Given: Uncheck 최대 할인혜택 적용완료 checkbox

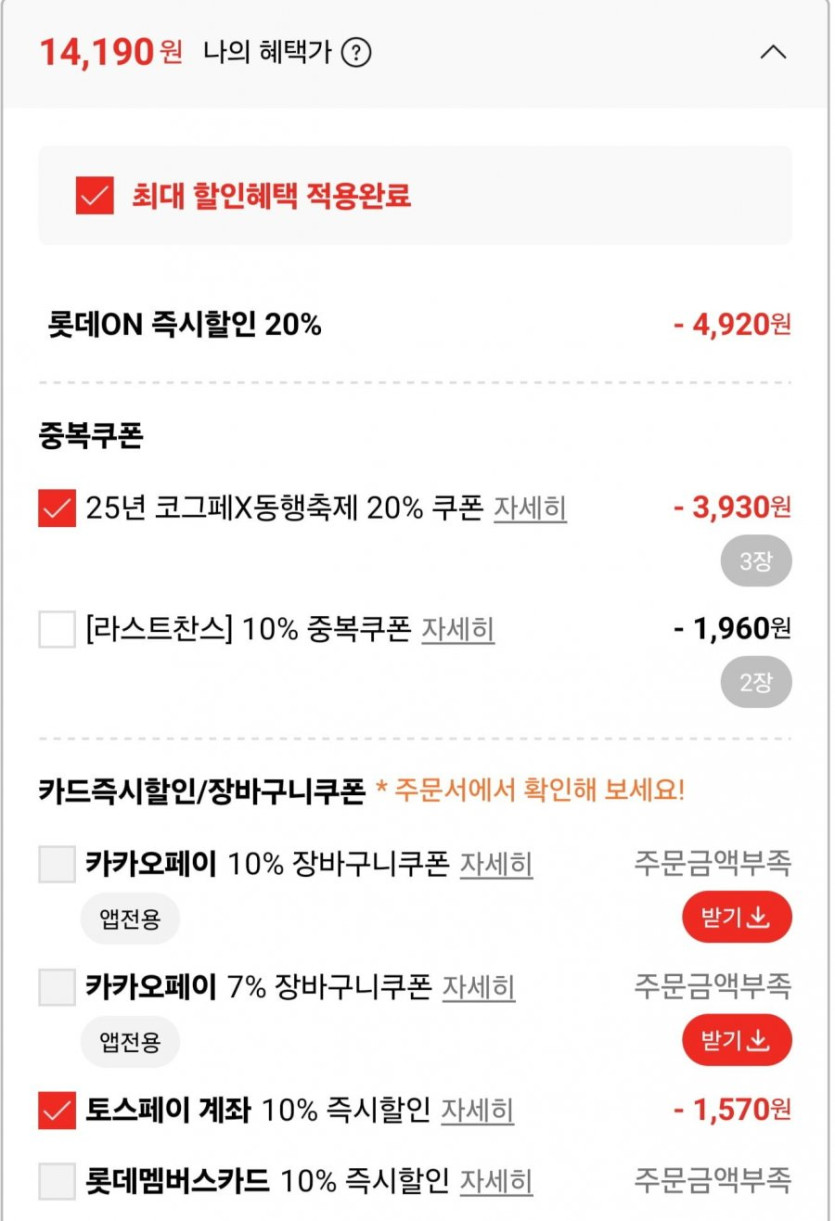Looking at the screenshot, I should (95, 196).
